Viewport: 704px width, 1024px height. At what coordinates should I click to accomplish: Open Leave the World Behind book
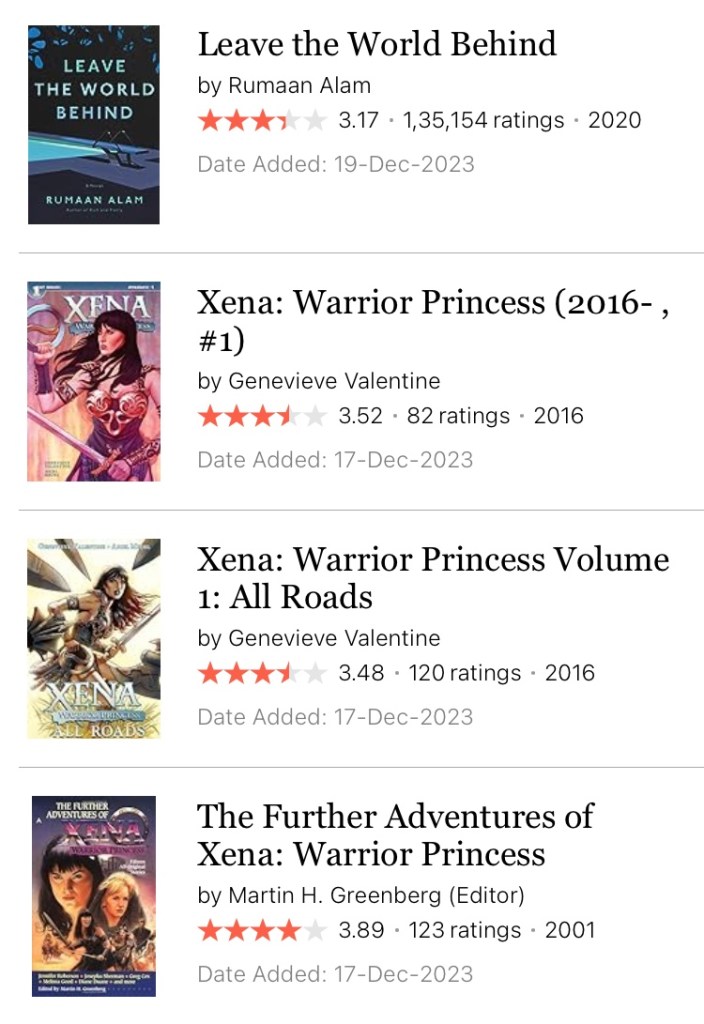376,44
